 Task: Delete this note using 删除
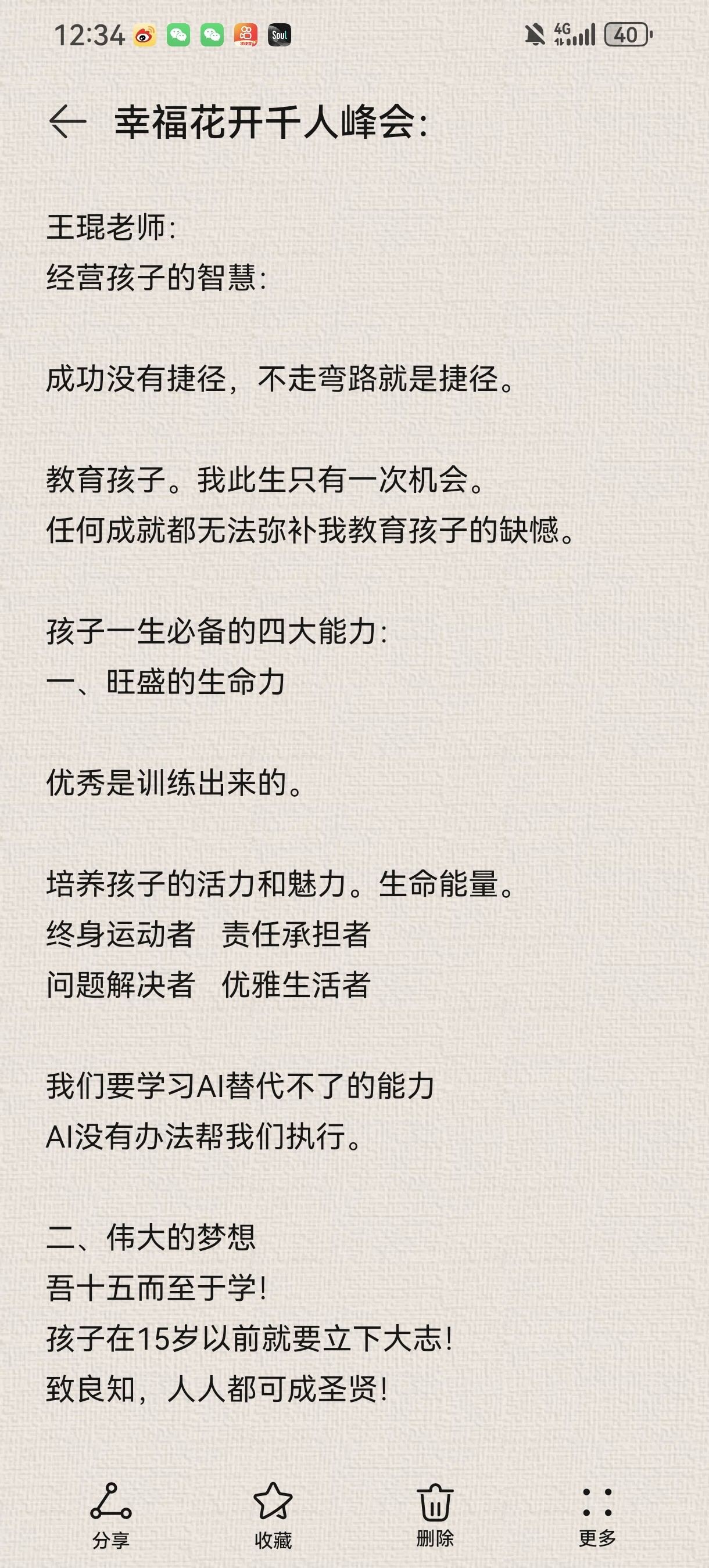pos(435,1516)
